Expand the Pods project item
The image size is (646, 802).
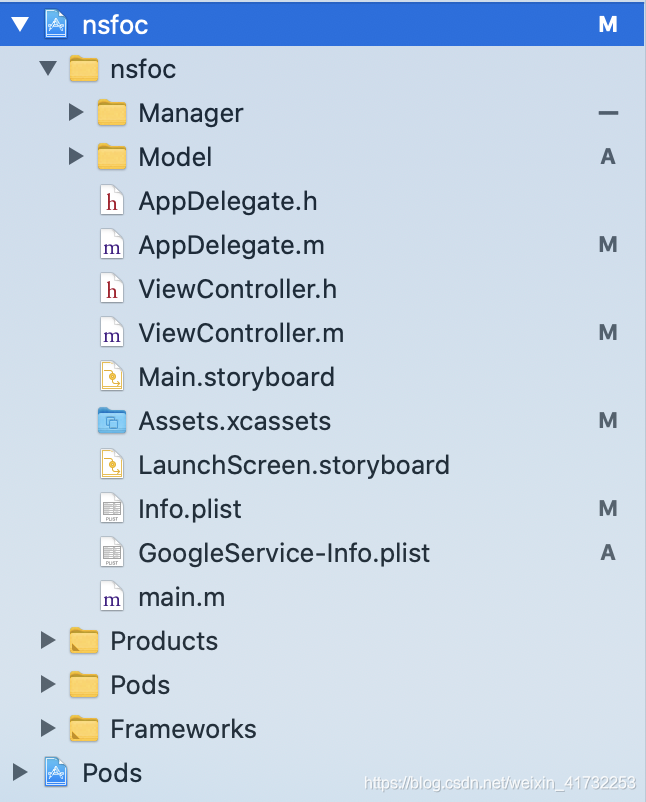[x=20, y=773]
